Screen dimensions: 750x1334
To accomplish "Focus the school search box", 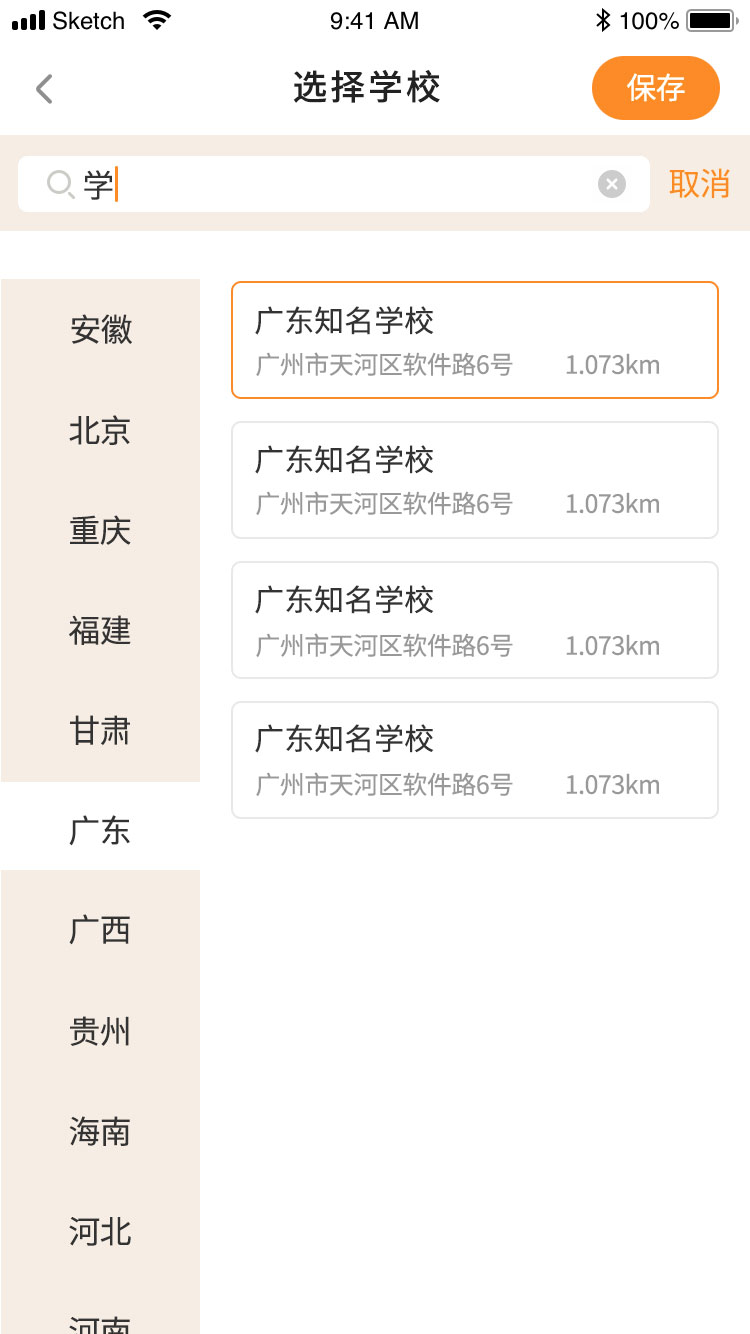I will tap(340, 184).
